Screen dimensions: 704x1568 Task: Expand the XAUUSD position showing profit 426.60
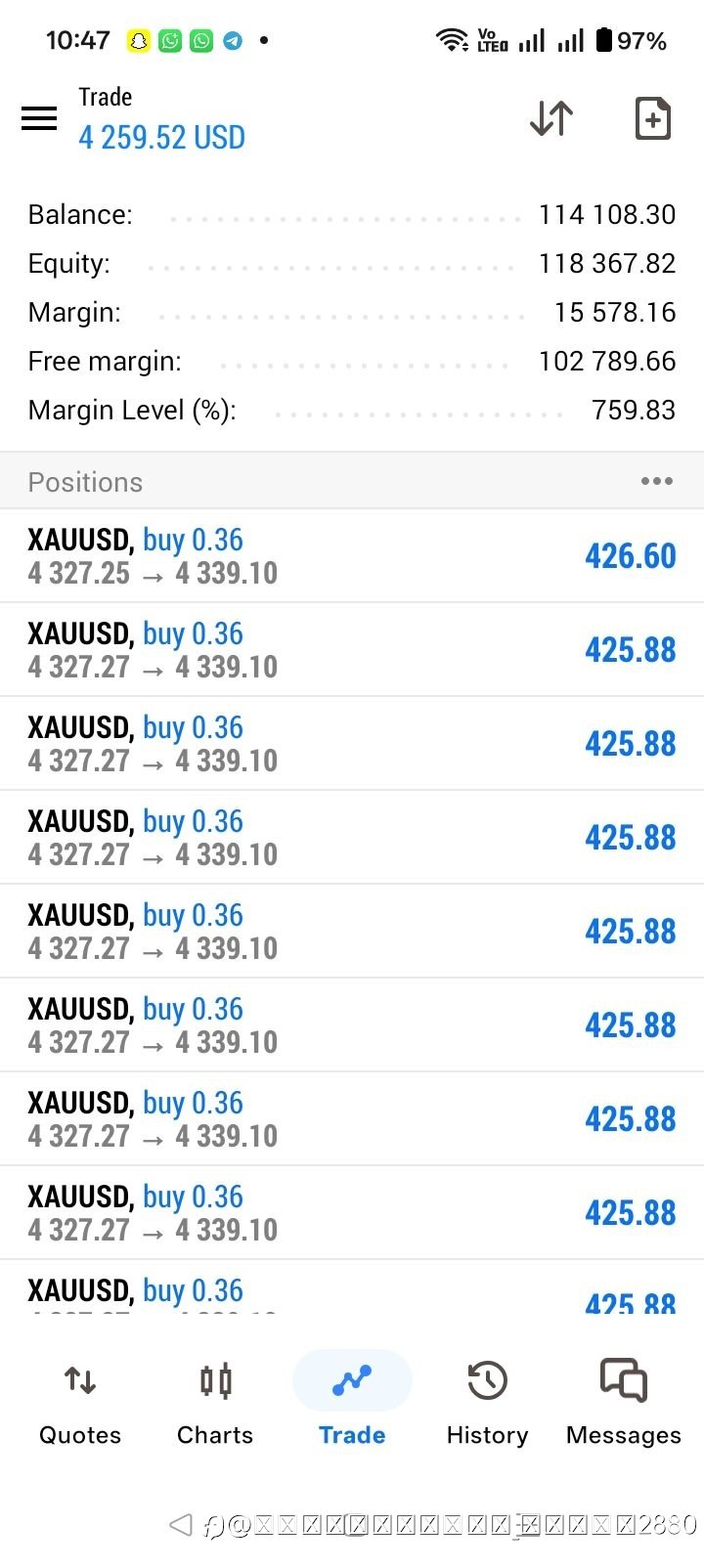352,555
